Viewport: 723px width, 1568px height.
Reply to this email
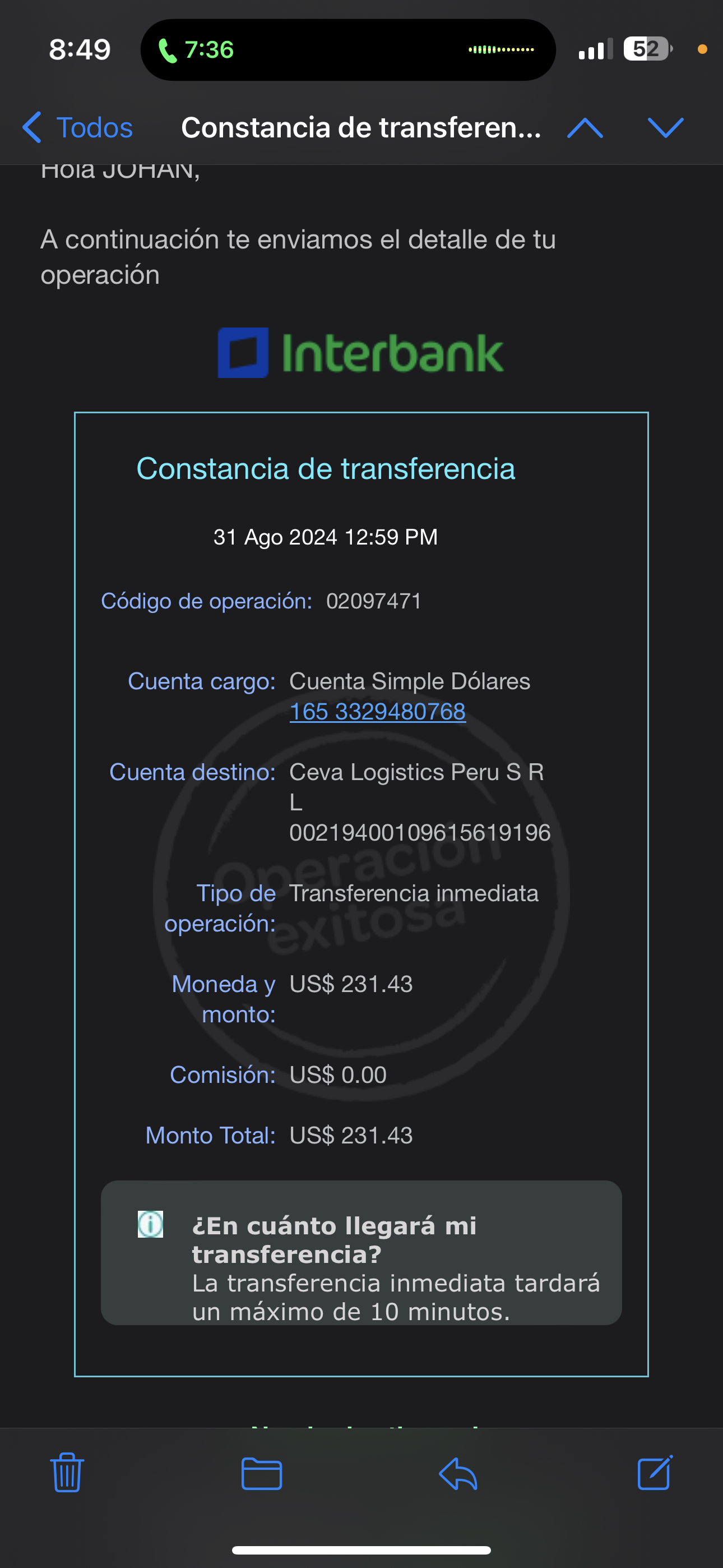coord(458,1474)
